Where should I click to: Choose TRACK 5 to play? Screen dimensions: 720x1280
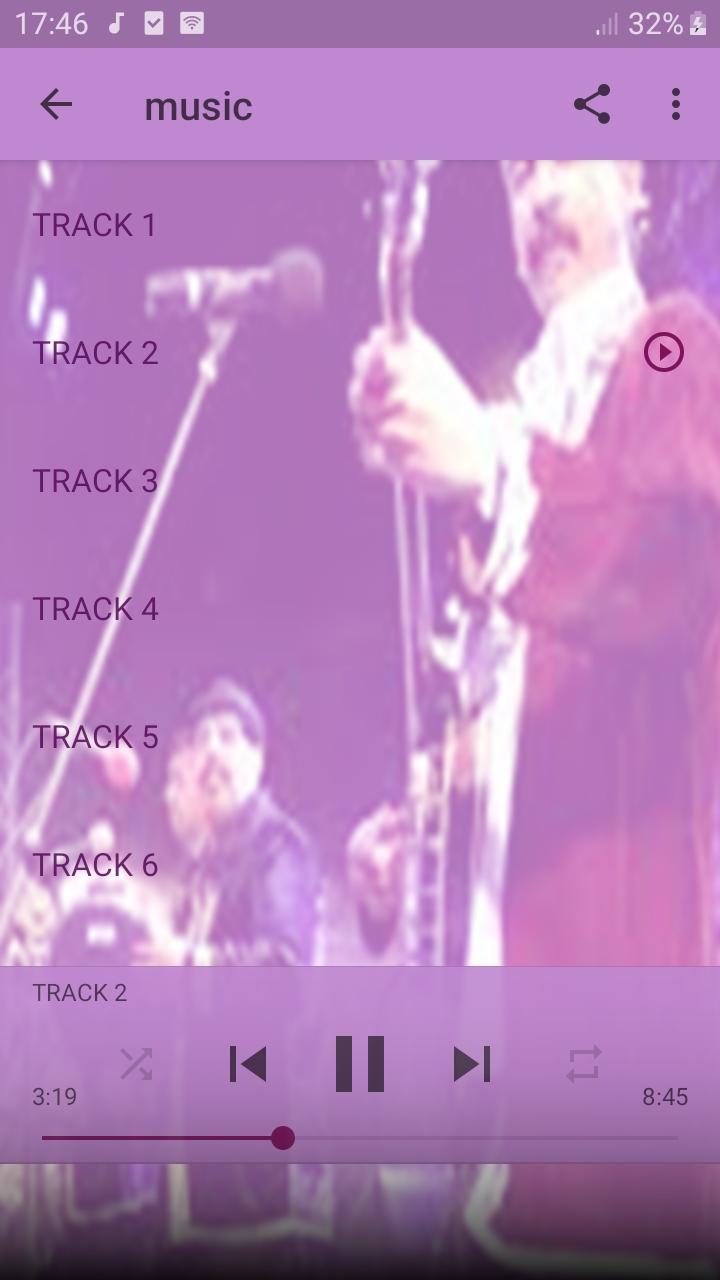click(x=95, y=737)
